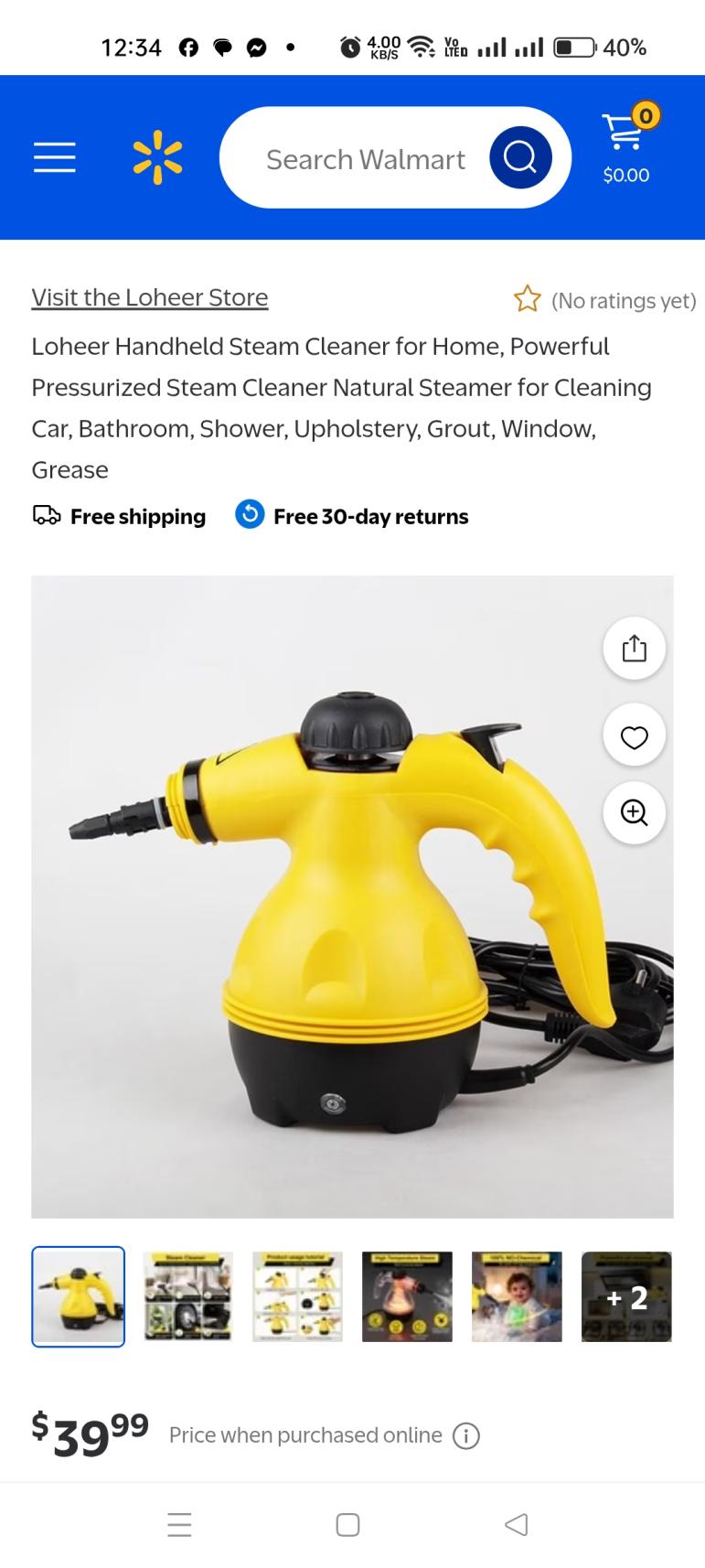Open the hamburger menu
This screenshot has width=705, height=1568.
coord(55,157)
